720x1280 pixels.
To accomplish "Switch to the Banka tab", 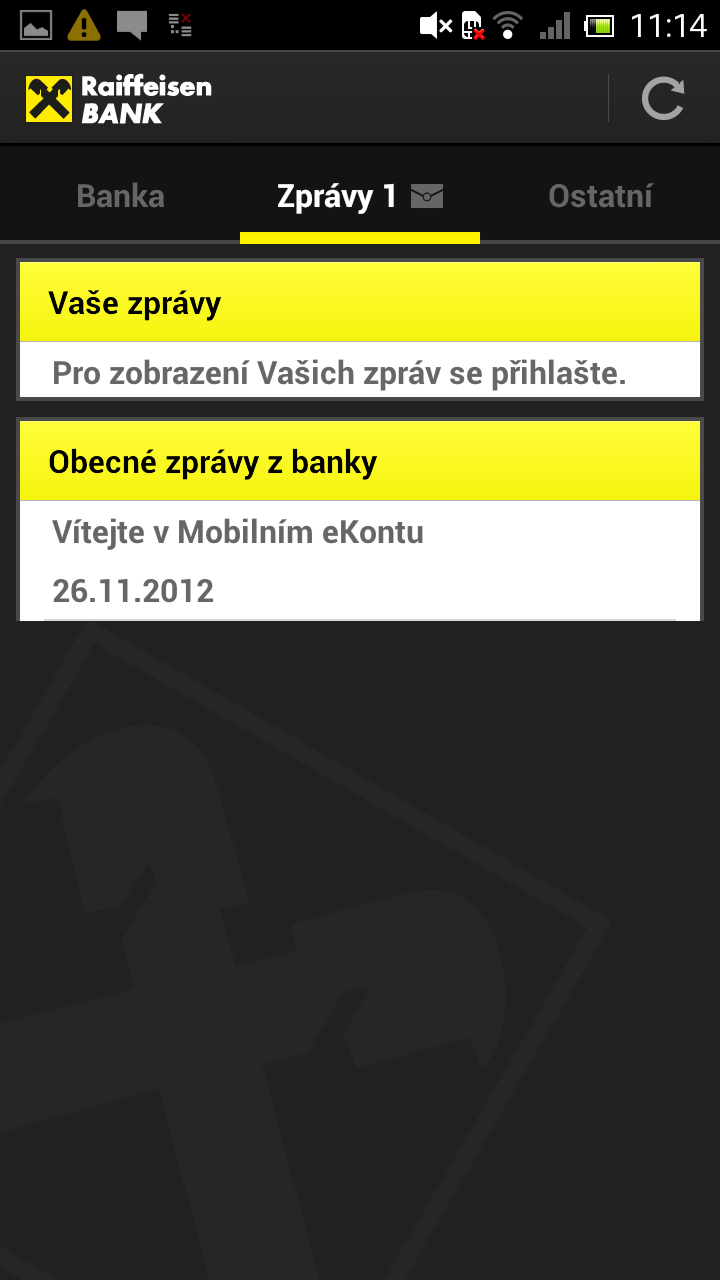I will point(120,196).
